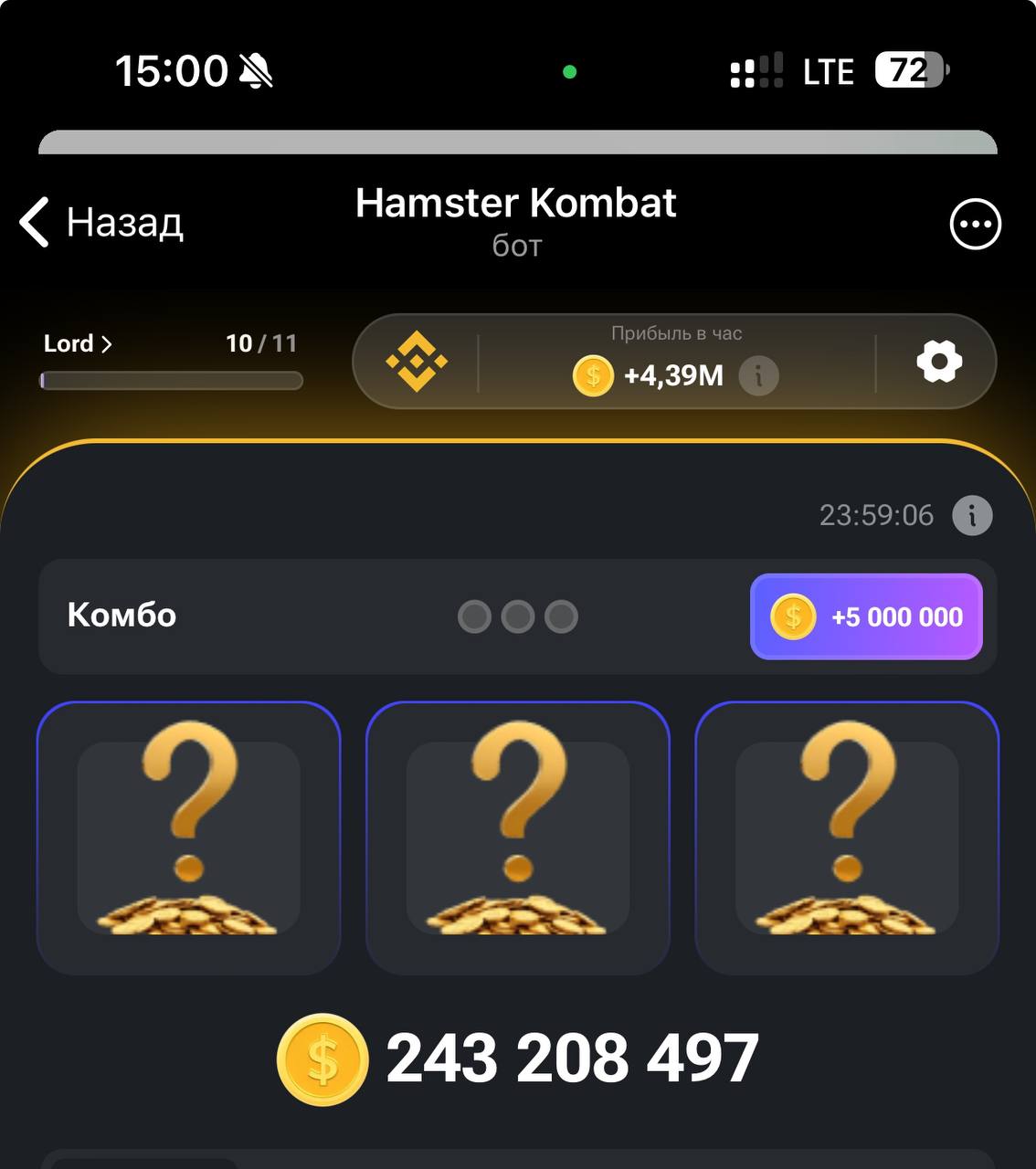
Task: View info next to the countdown timer
Action: pos(972,515)
